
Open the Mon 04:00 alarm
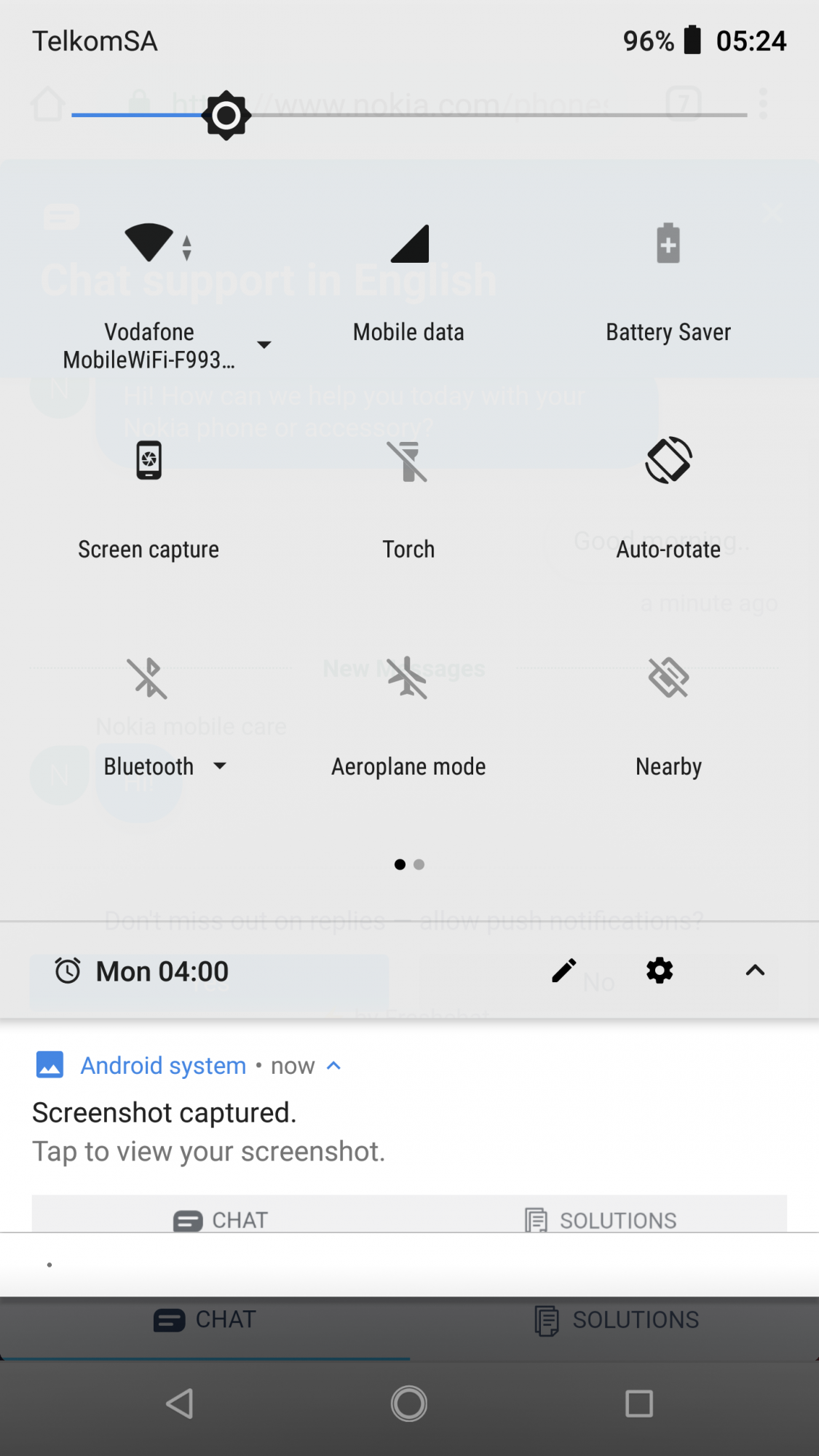coord(141,971)
